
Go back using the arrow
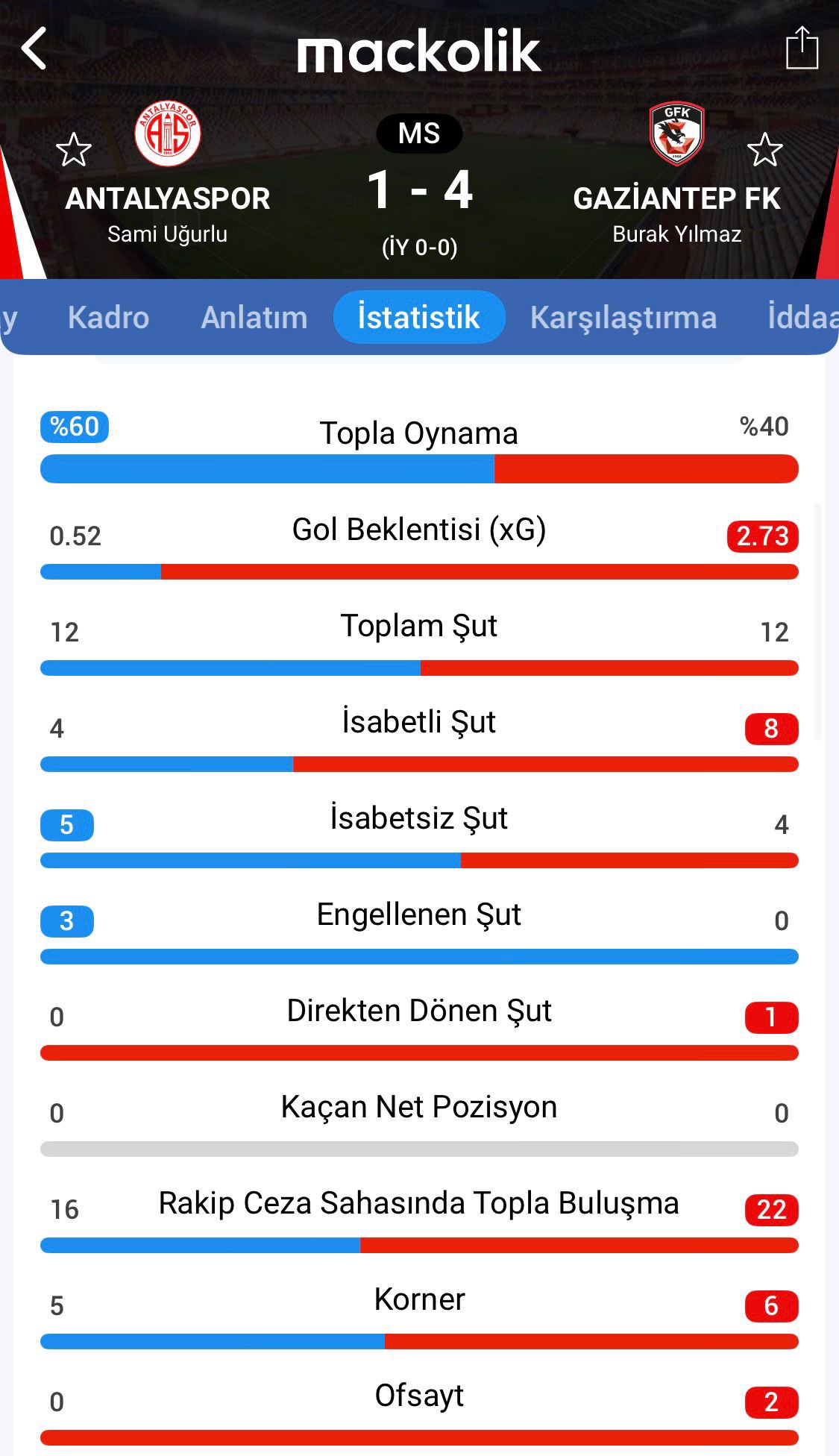coord(35,49)
